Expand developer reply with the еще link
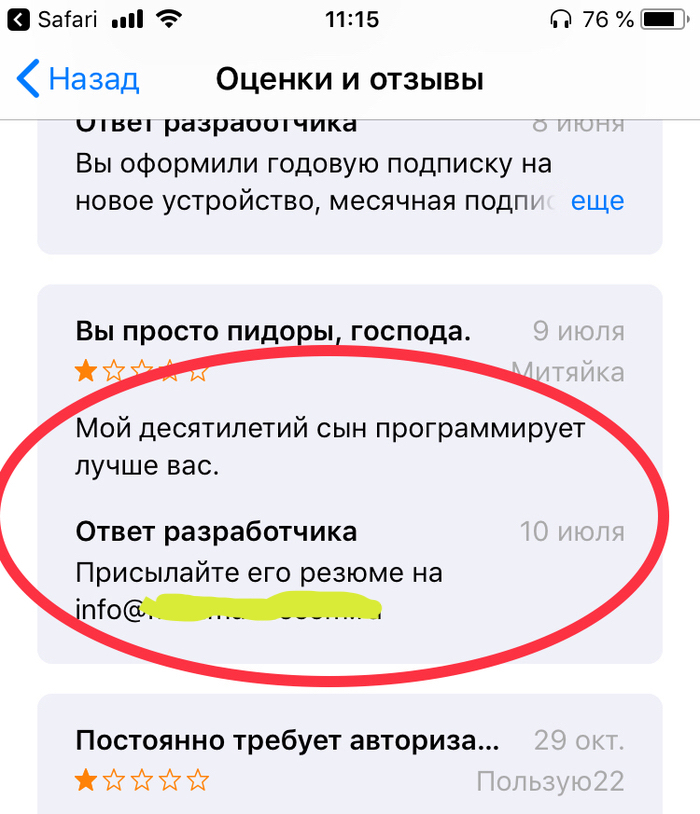700x814 pixels. pyautogui.click(x=597, y=201)
